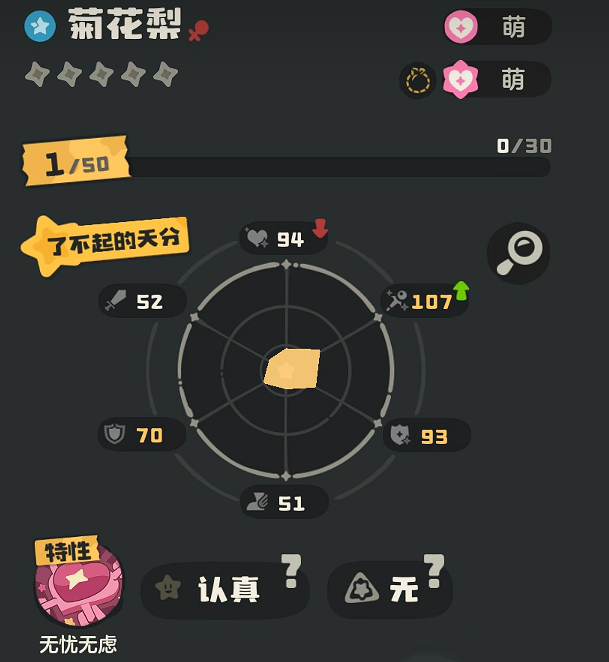Screen dimensions: 609x662
Task: Open the 无 chip help info
Action: (x=390, y=589)
